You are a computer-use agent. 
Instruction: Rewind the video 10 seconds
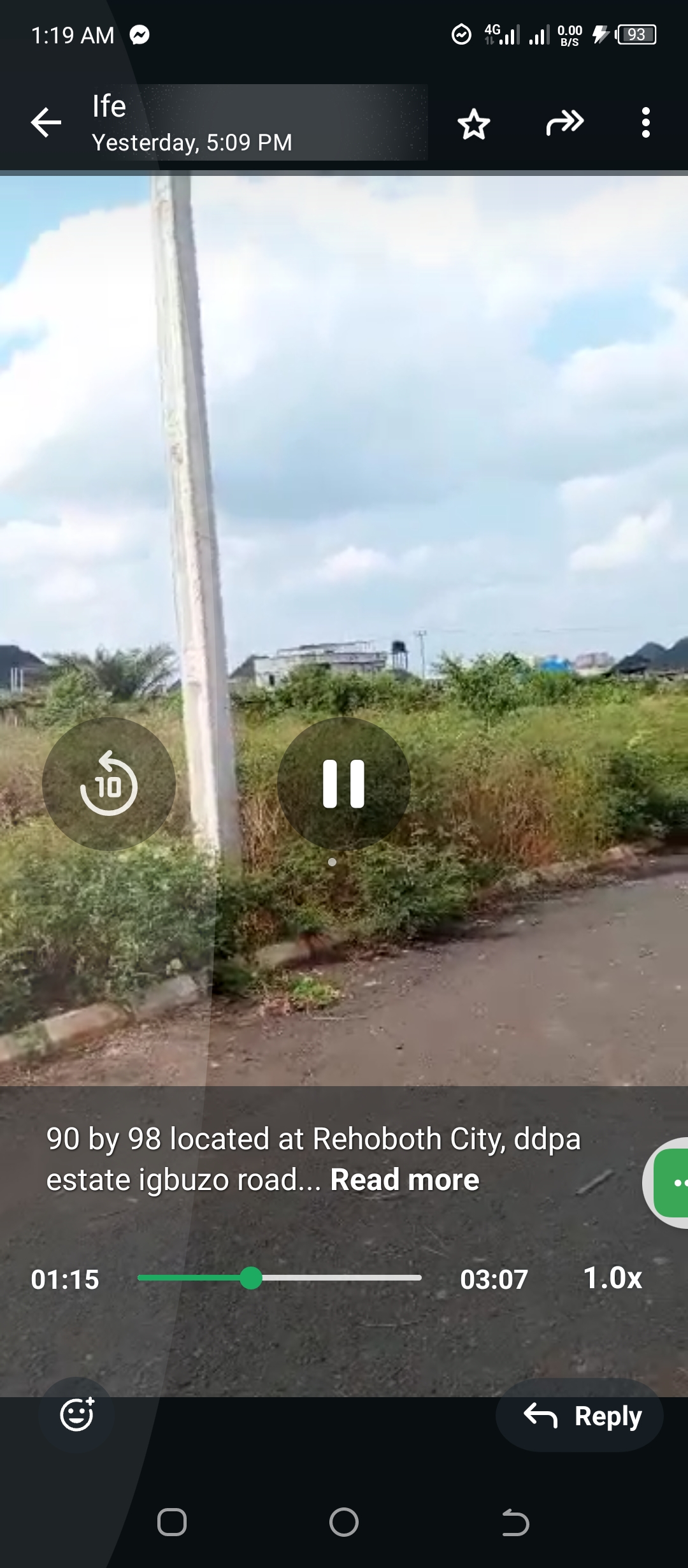click(x=109, y=784)
